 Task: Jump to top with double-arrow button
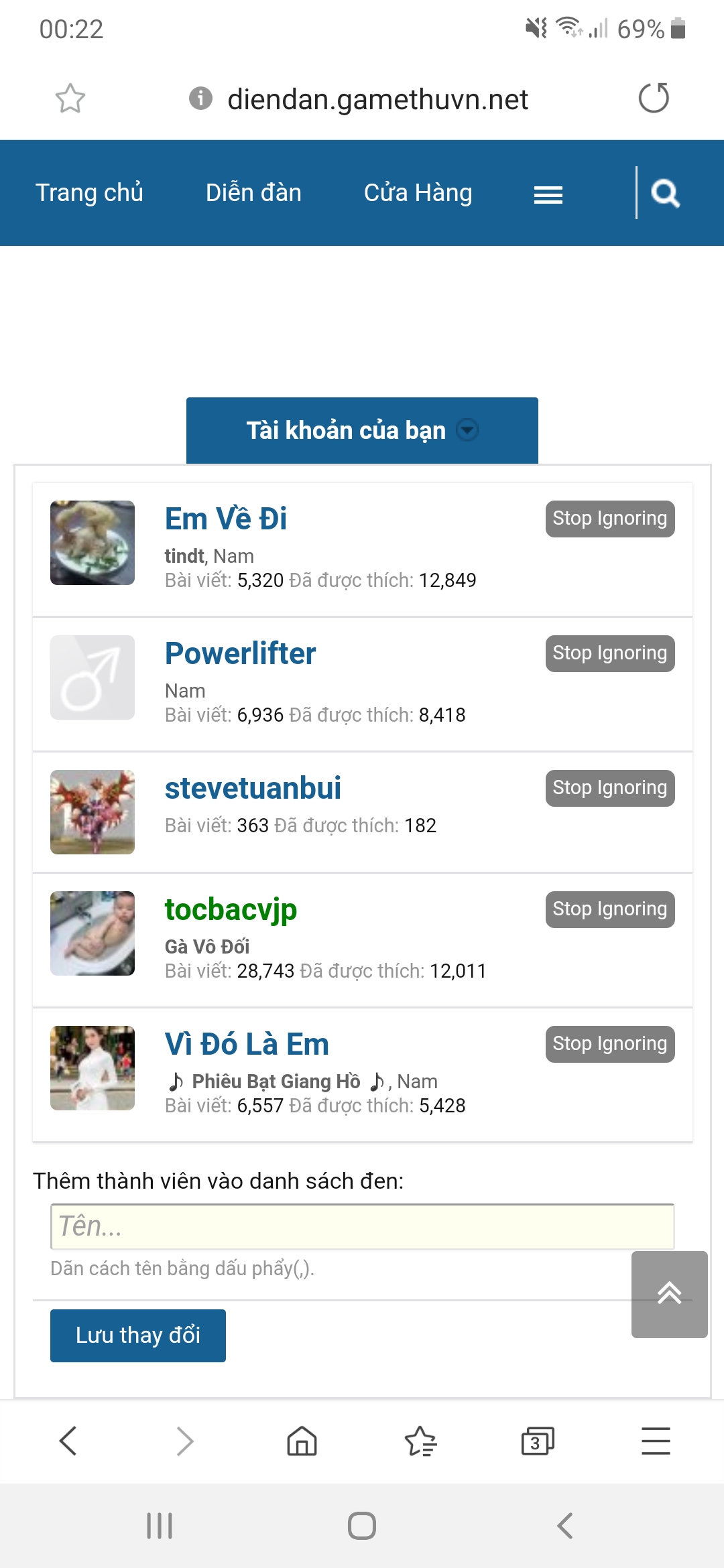coord(669,1294)
